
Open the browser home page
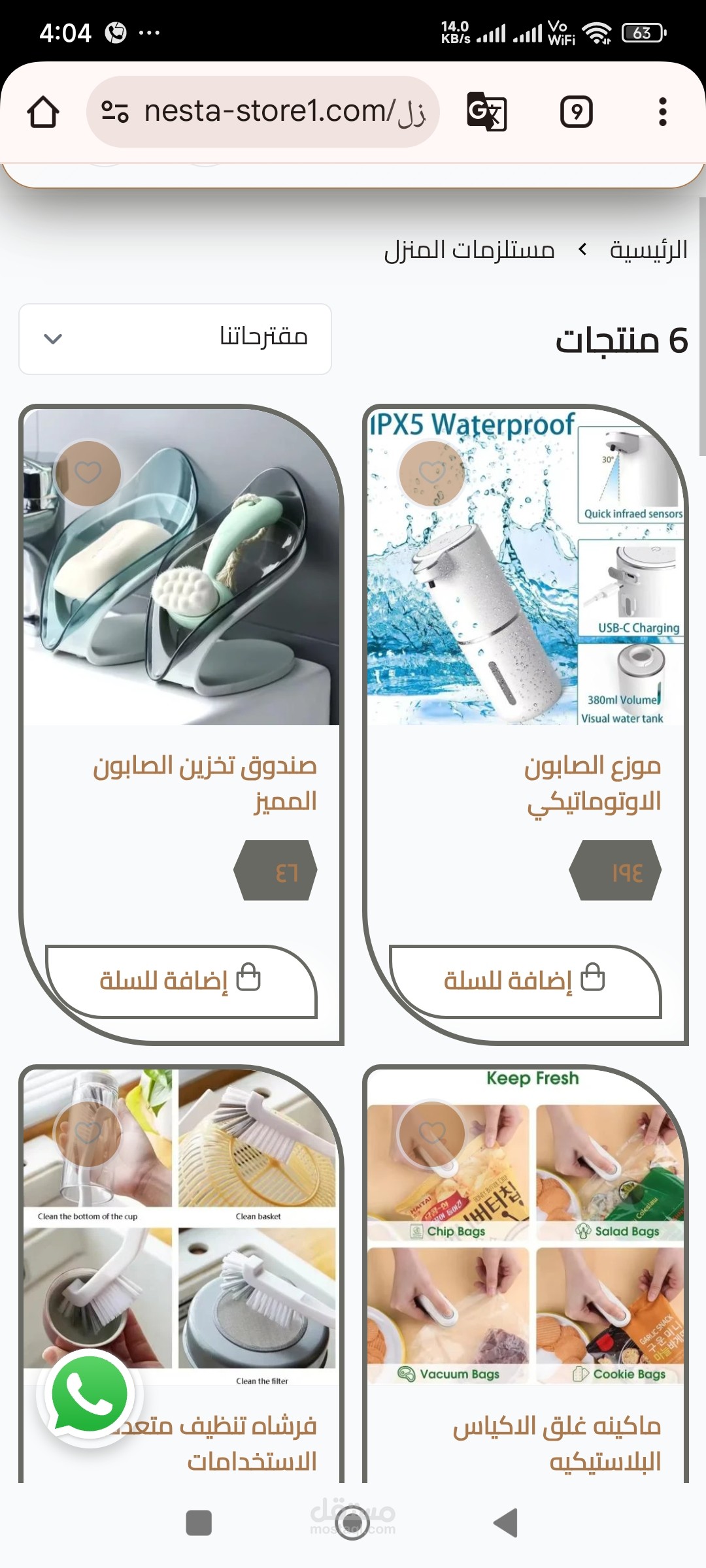pyautogui.click(x=43, y=112)
